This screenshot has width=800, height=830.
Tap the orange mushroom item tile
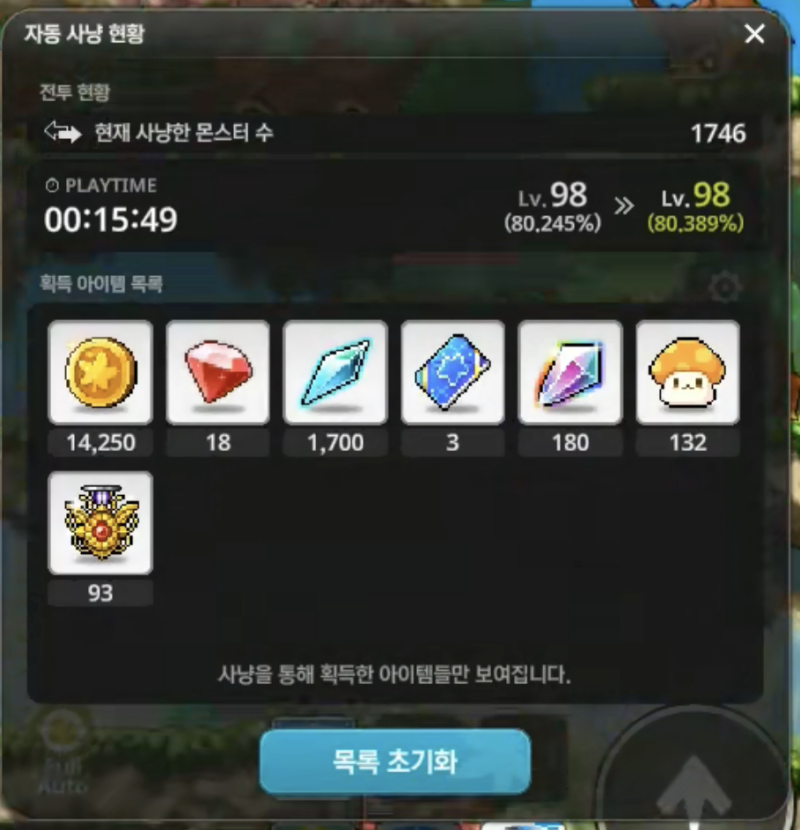click(688, 372)
